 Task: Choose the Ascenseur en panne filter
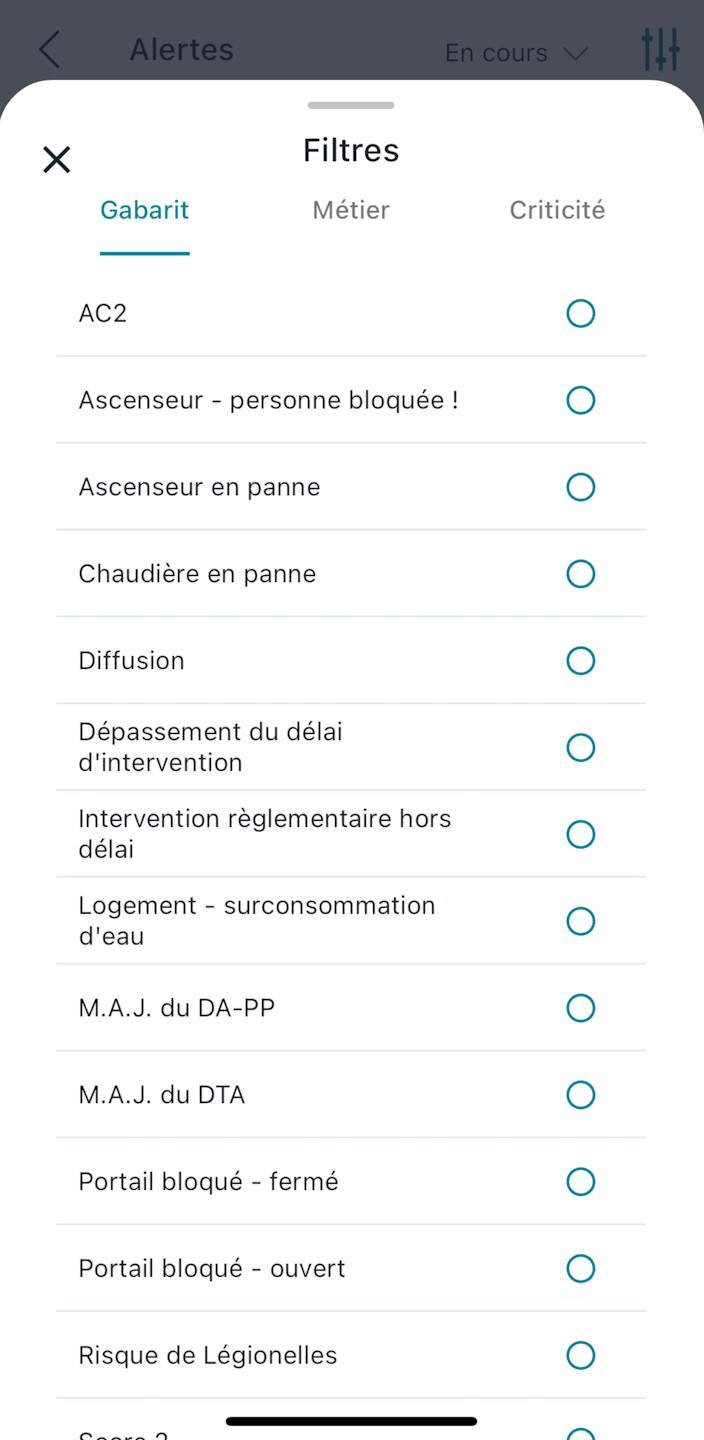[x=580, y=488]
